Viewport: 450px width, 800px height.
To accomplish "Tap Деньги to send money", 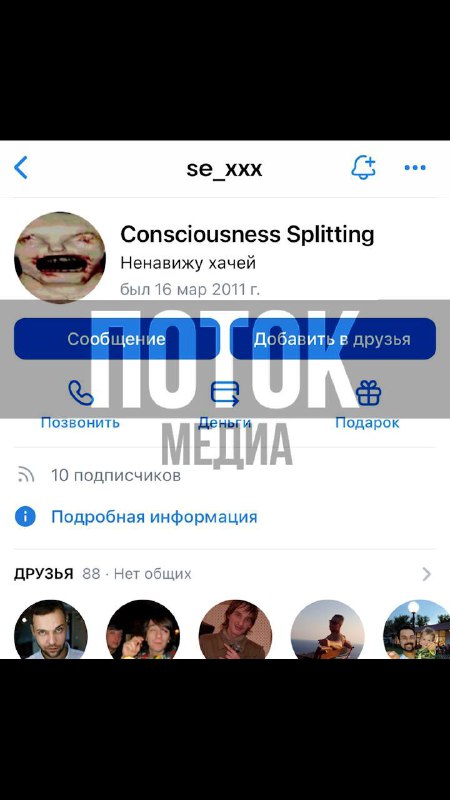I will pyautogui.click(x=225, y=405).
